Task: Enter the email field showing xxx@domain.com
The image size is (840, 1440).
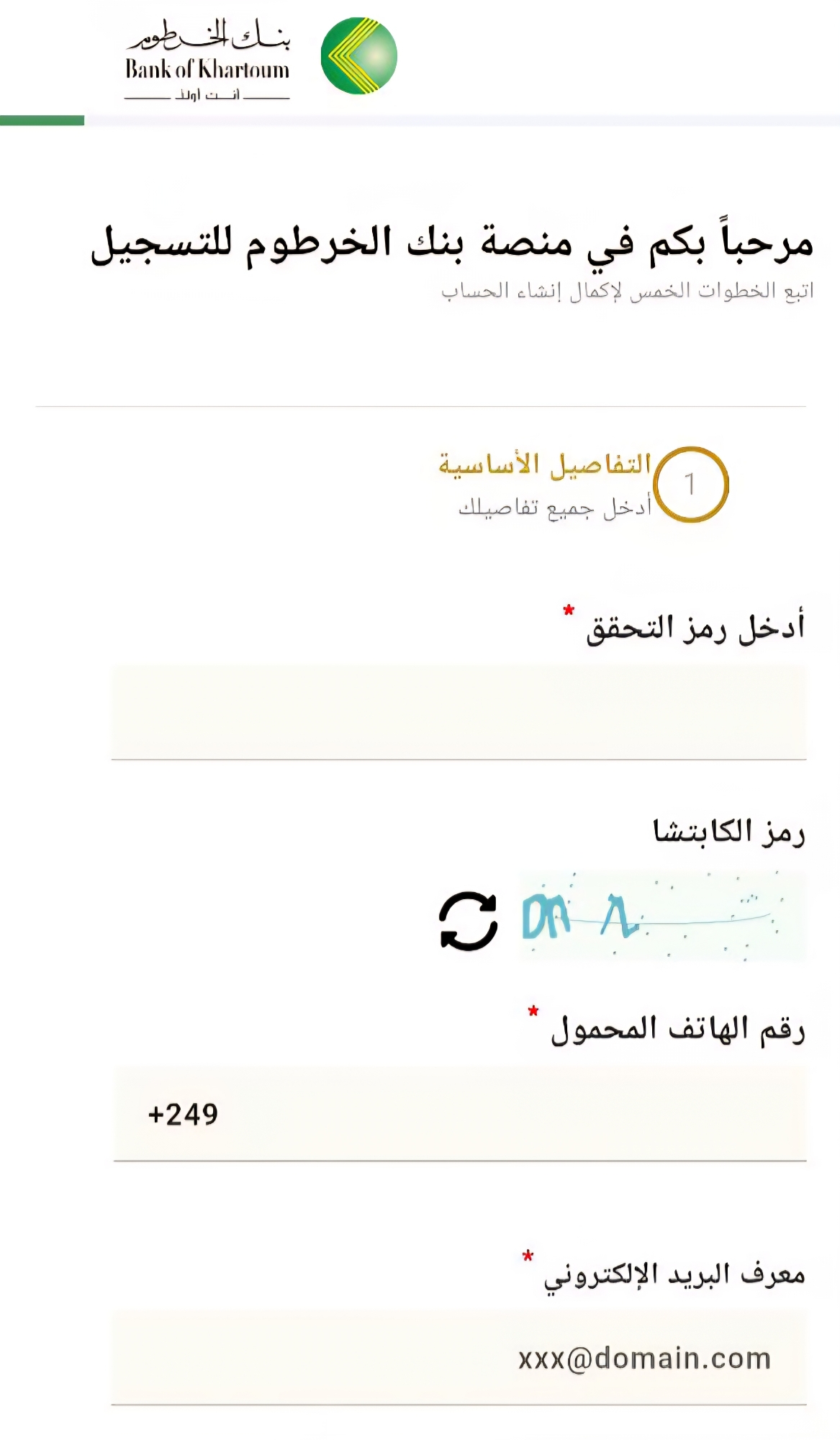Action: [x=459, y=1358]
